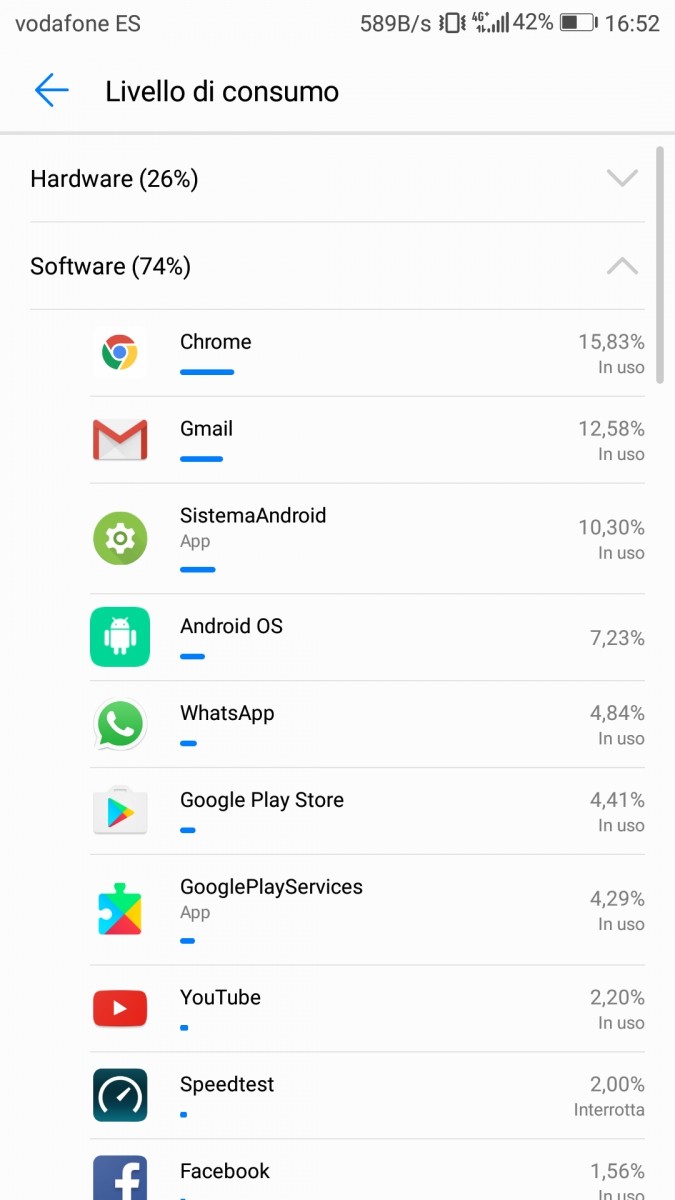
Task: Go back from Livello di consumo
Action: (x=51, y=91)
